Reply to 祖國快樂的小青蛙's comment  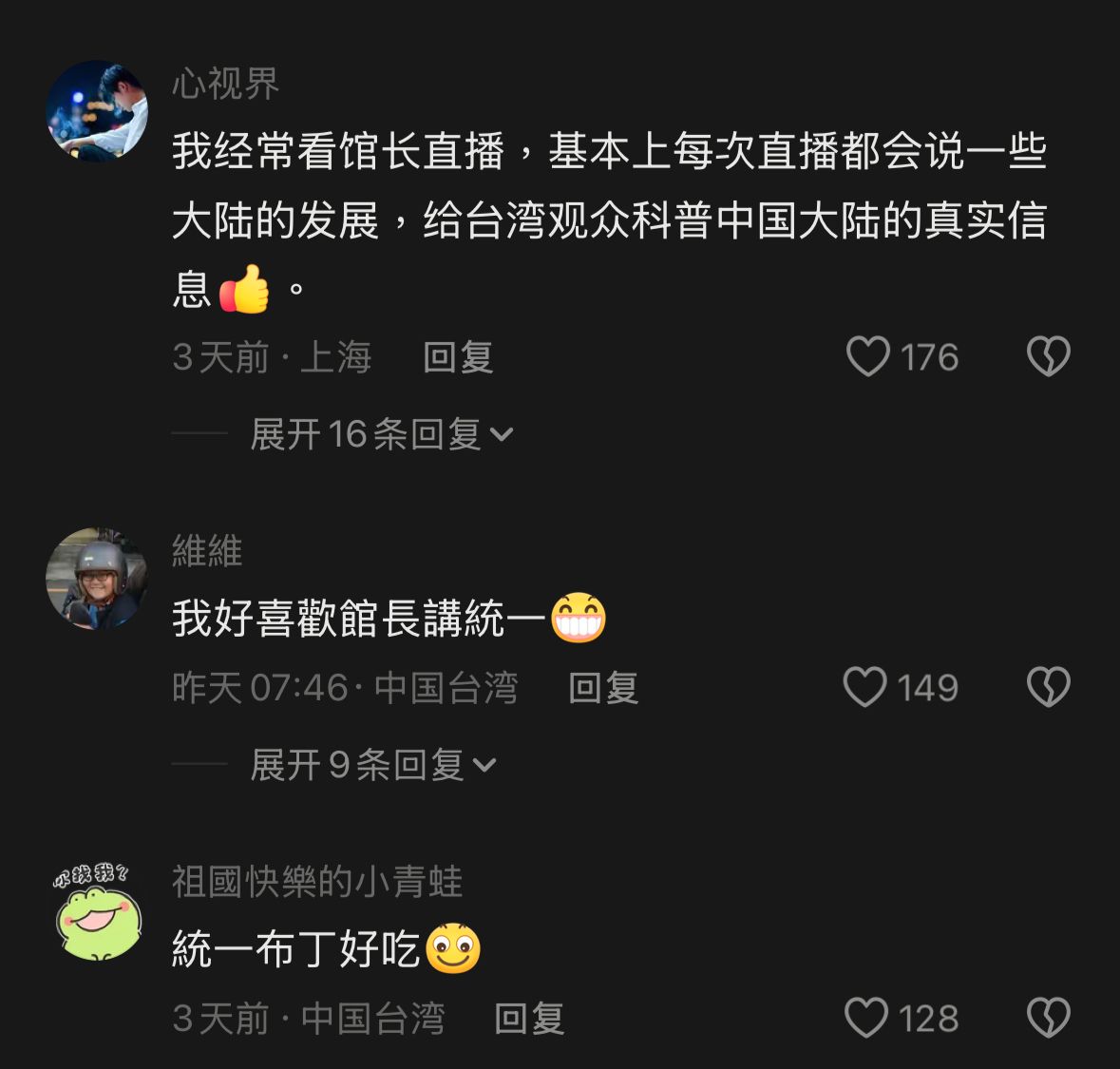pyautogui.click(x=530, y=1019)
